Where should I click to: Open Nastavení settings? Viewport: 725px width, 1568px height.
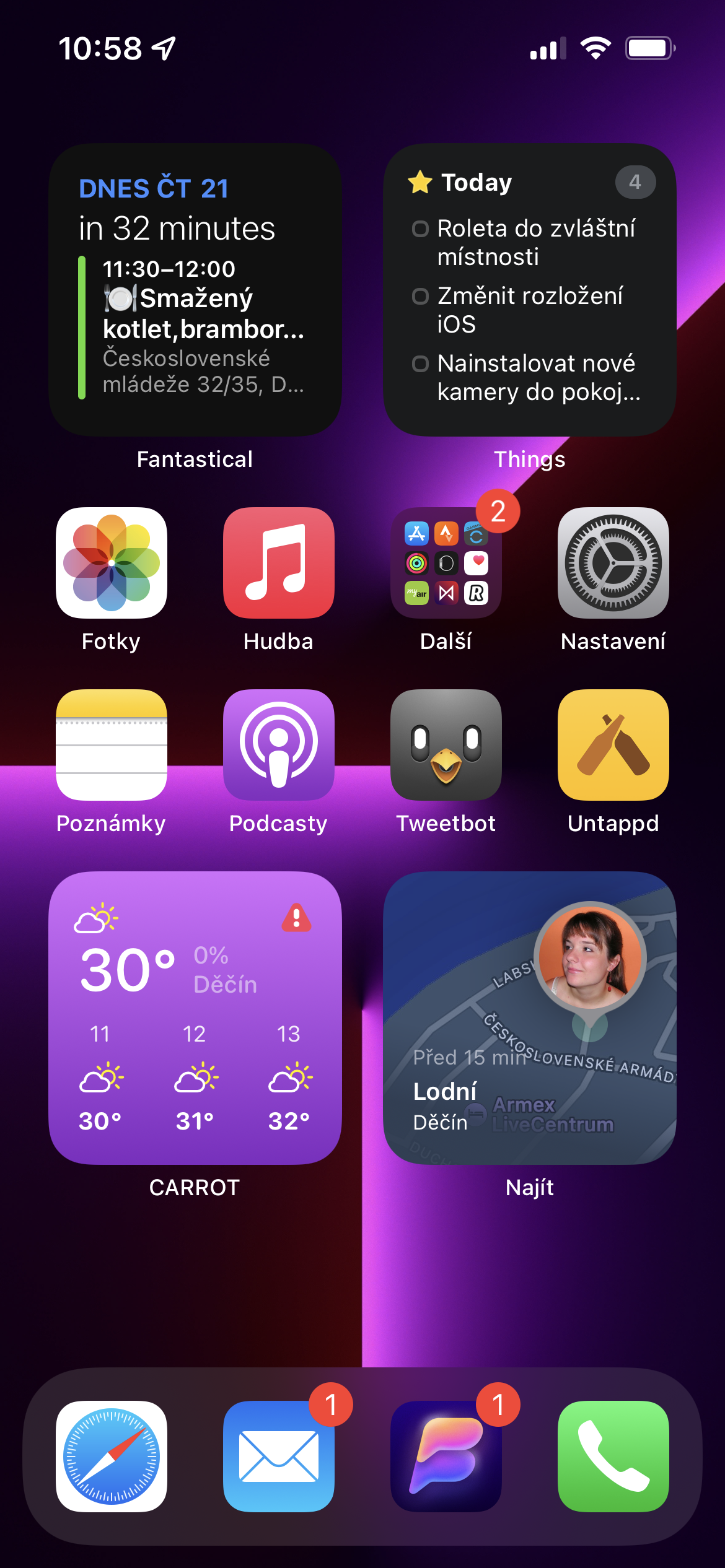click(x=613, y=562)
